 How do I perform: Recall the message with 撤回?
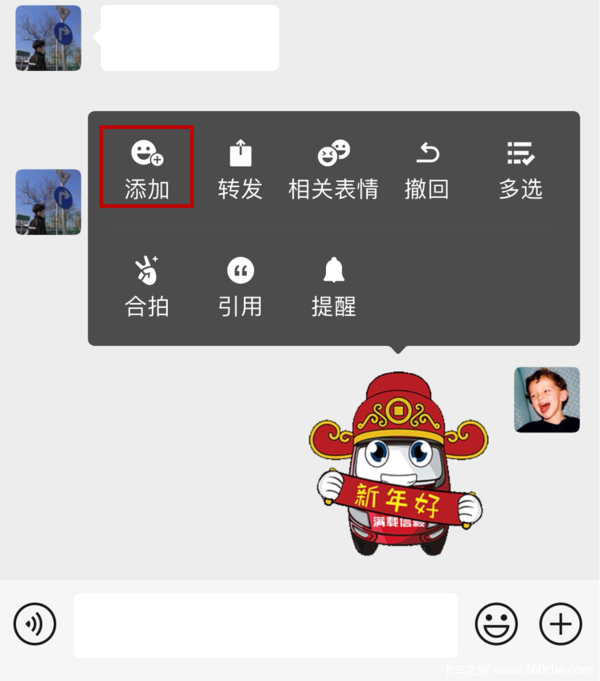coord(427,168)
